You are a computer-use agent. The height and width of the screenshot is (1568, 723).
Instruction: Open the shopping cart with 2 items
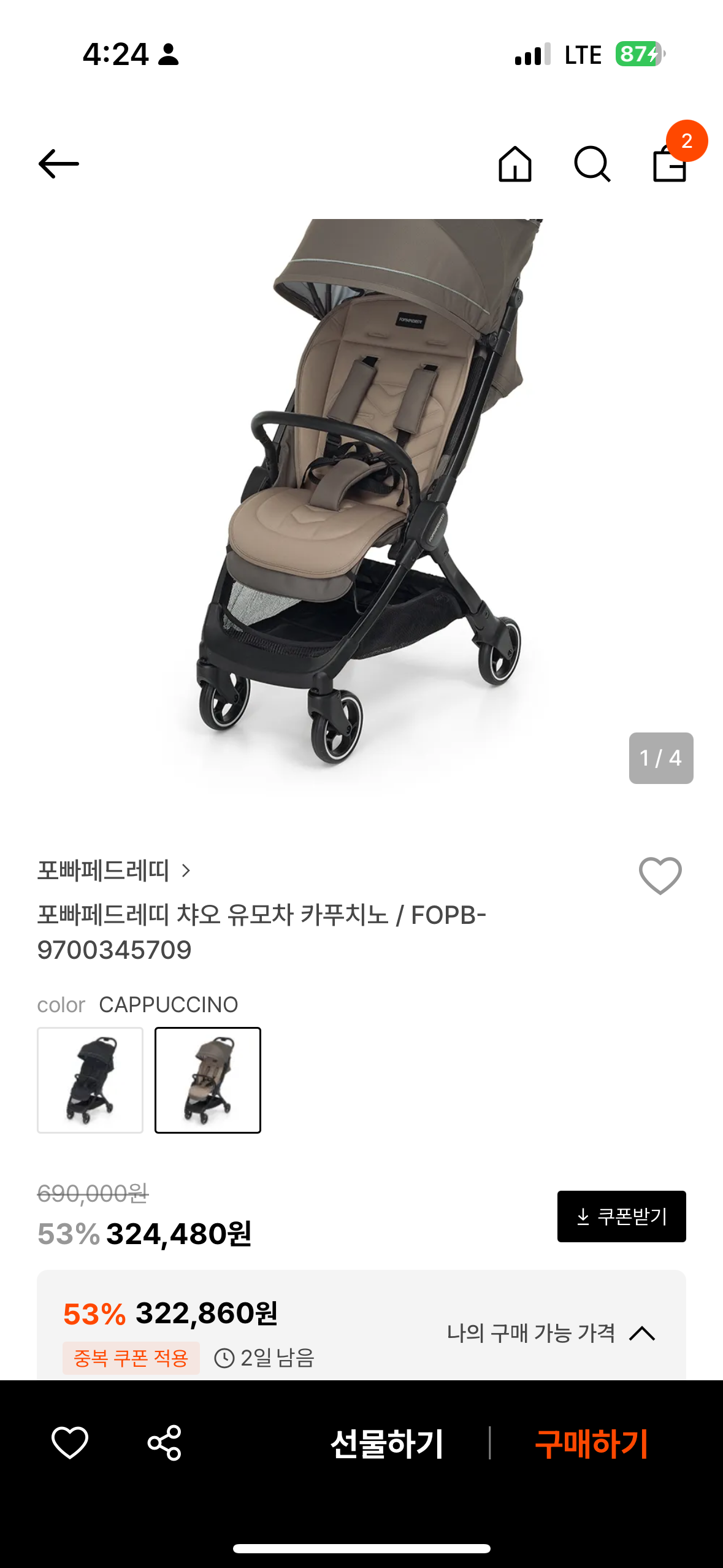click(x=671, y=166)
